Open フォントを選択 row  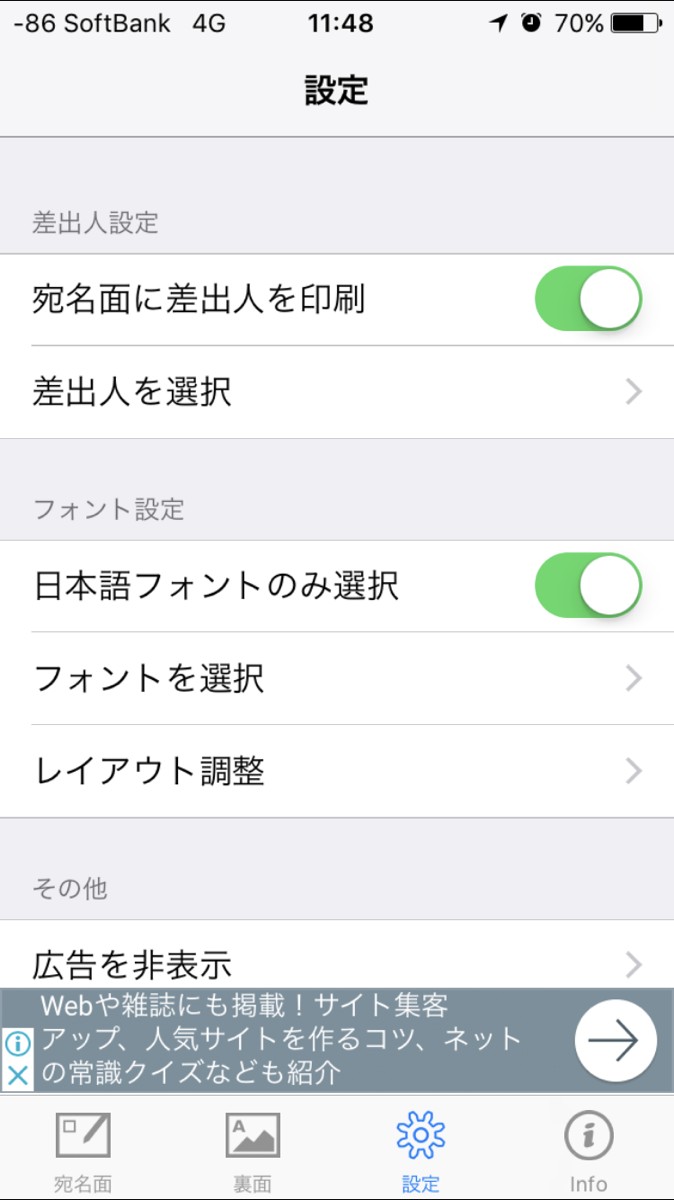tap(337, 679)
